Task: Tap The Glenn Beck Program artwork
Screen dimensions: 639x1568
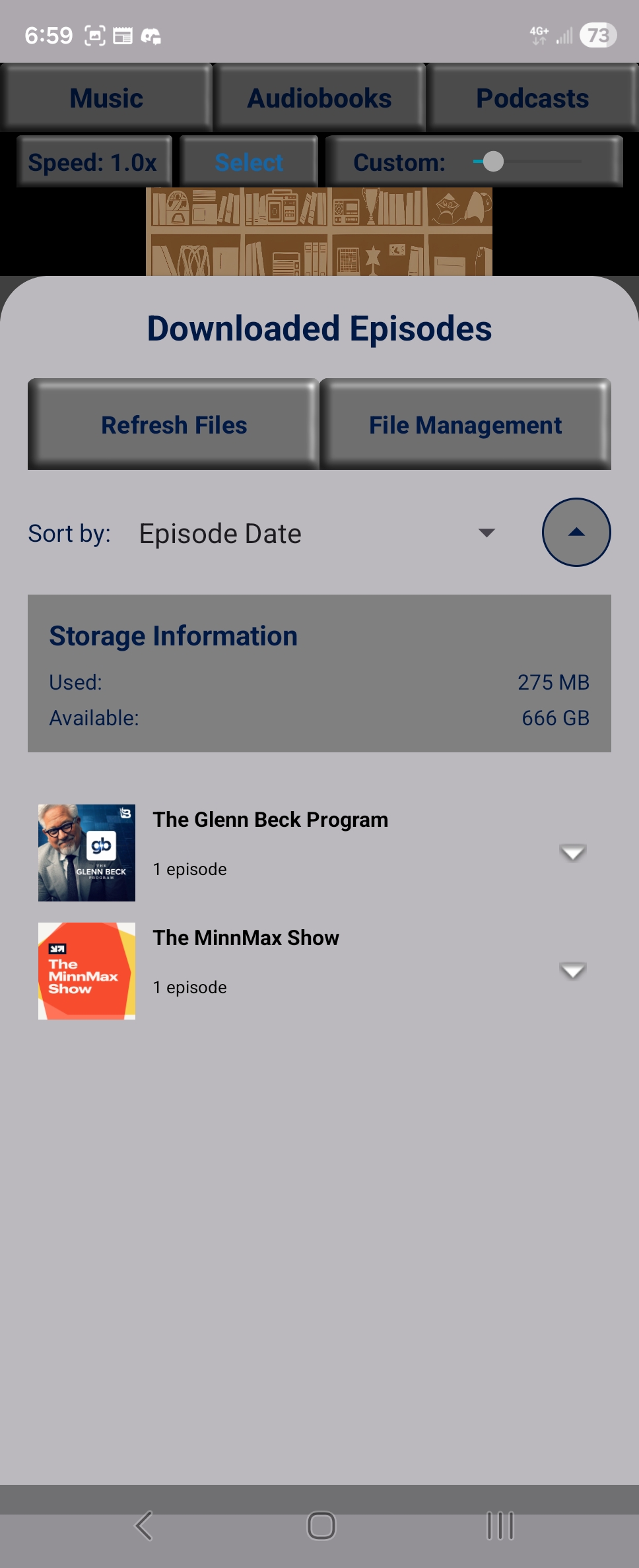Action: tap(86, 852)
